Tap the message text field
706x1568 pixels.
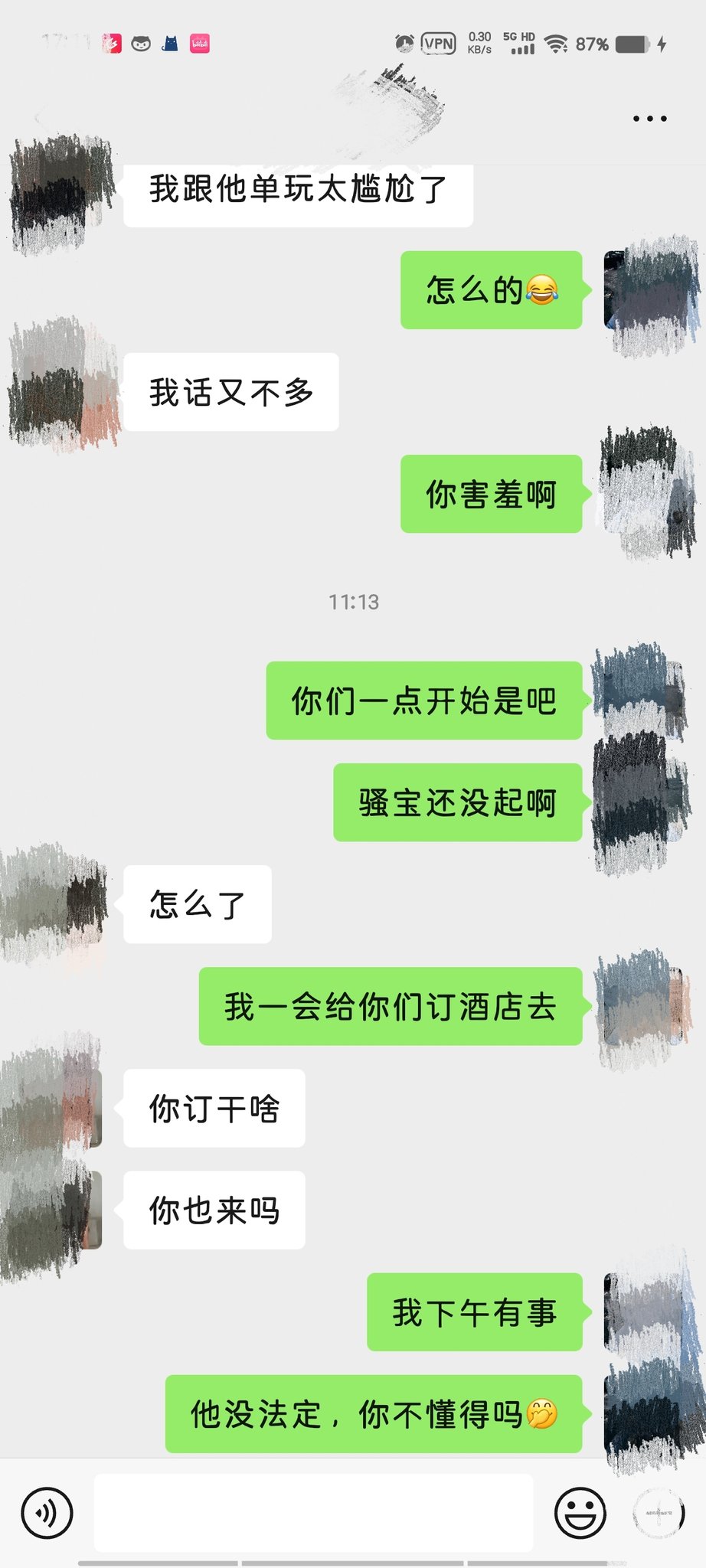click(x=313, y=1513)
